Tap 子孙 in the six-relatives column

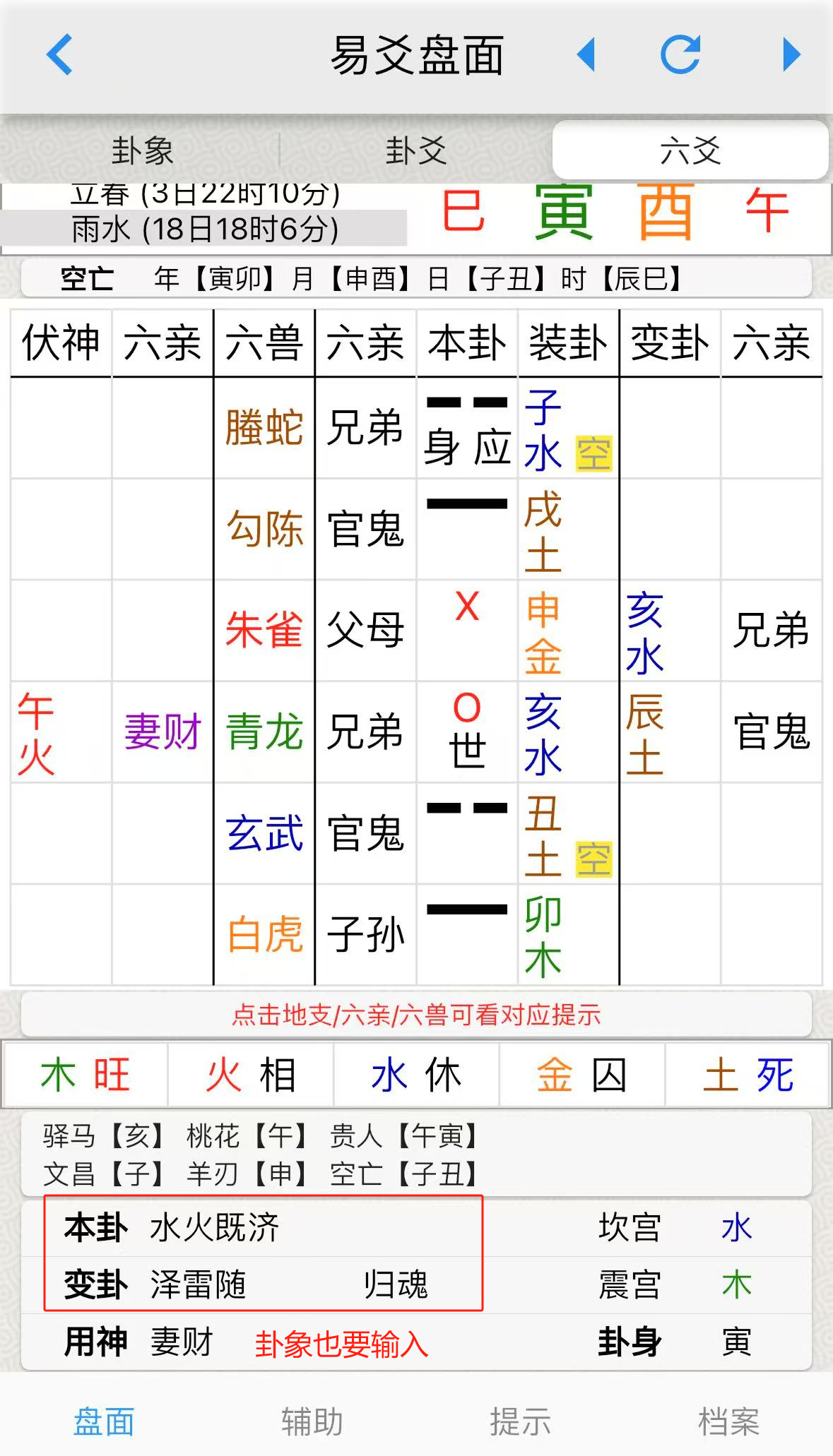(365, 934)
